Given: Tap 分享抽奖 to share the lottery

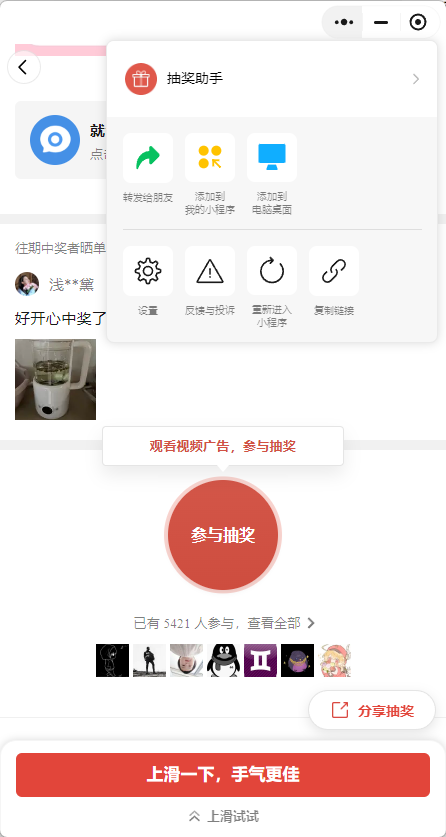Looking at the screenshot, I should pyautogui.click(x=372, y=710).
